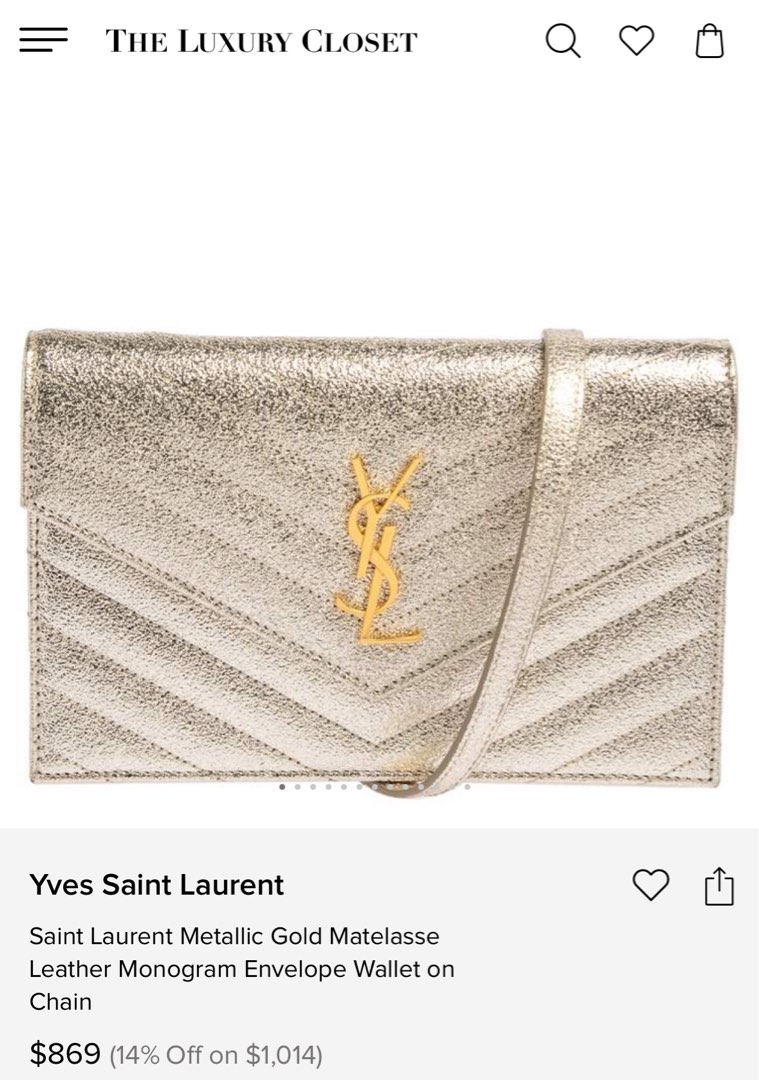The width and height of the screenshot is (759, 1080).
Task: Tap the share icon beside the product title
Action: coord(717,885)
